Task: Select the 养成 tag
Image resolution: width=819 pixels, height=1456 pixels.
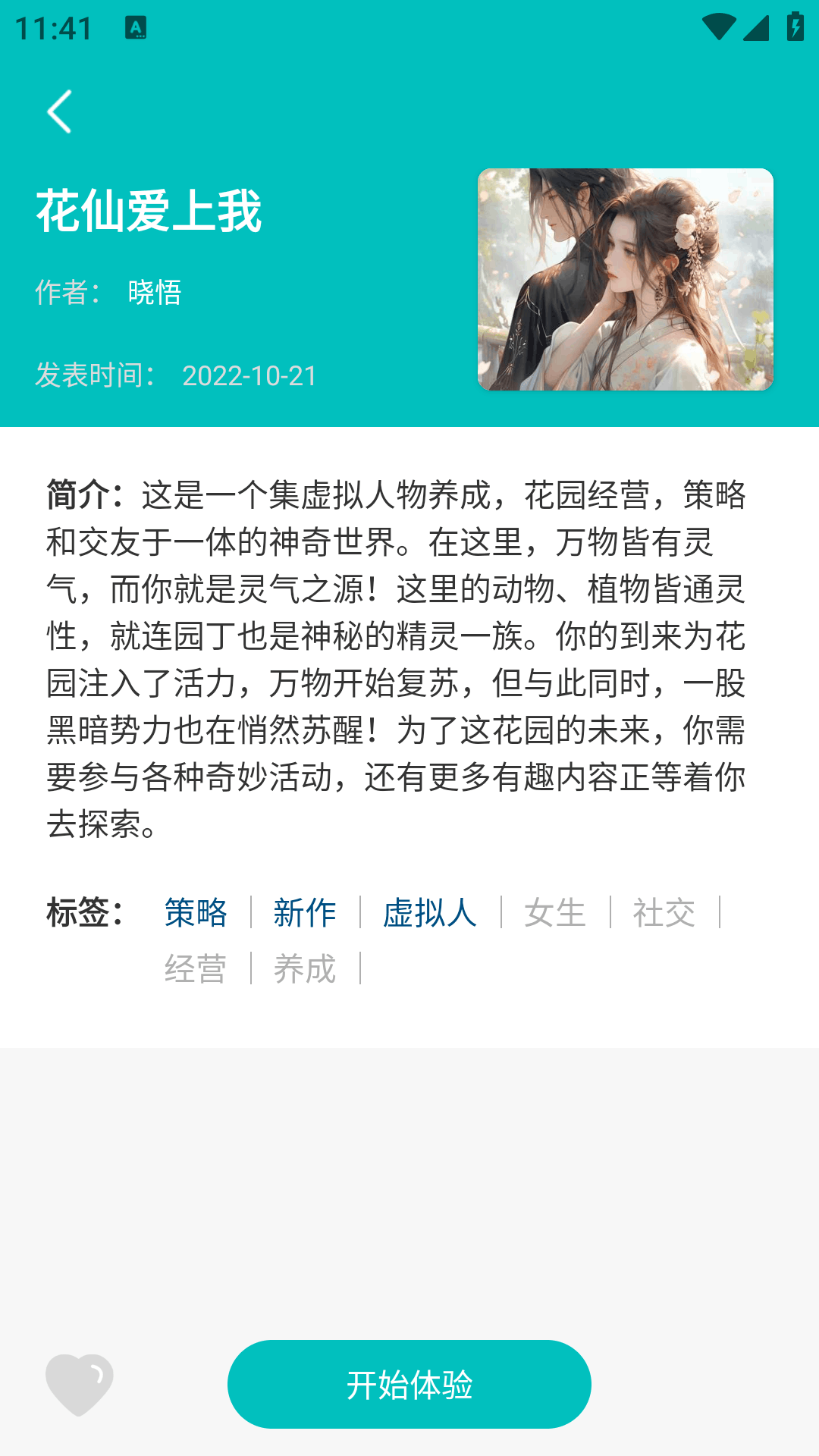Action: (305, 968)
